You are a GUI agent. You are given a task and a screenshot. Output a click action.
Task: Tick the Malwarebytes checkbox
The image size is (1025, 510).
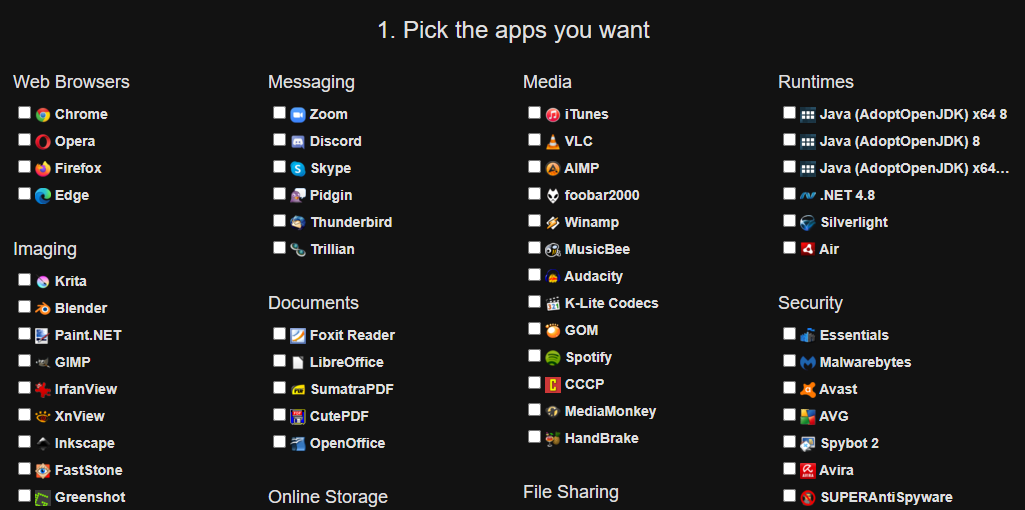pos(789,361)
